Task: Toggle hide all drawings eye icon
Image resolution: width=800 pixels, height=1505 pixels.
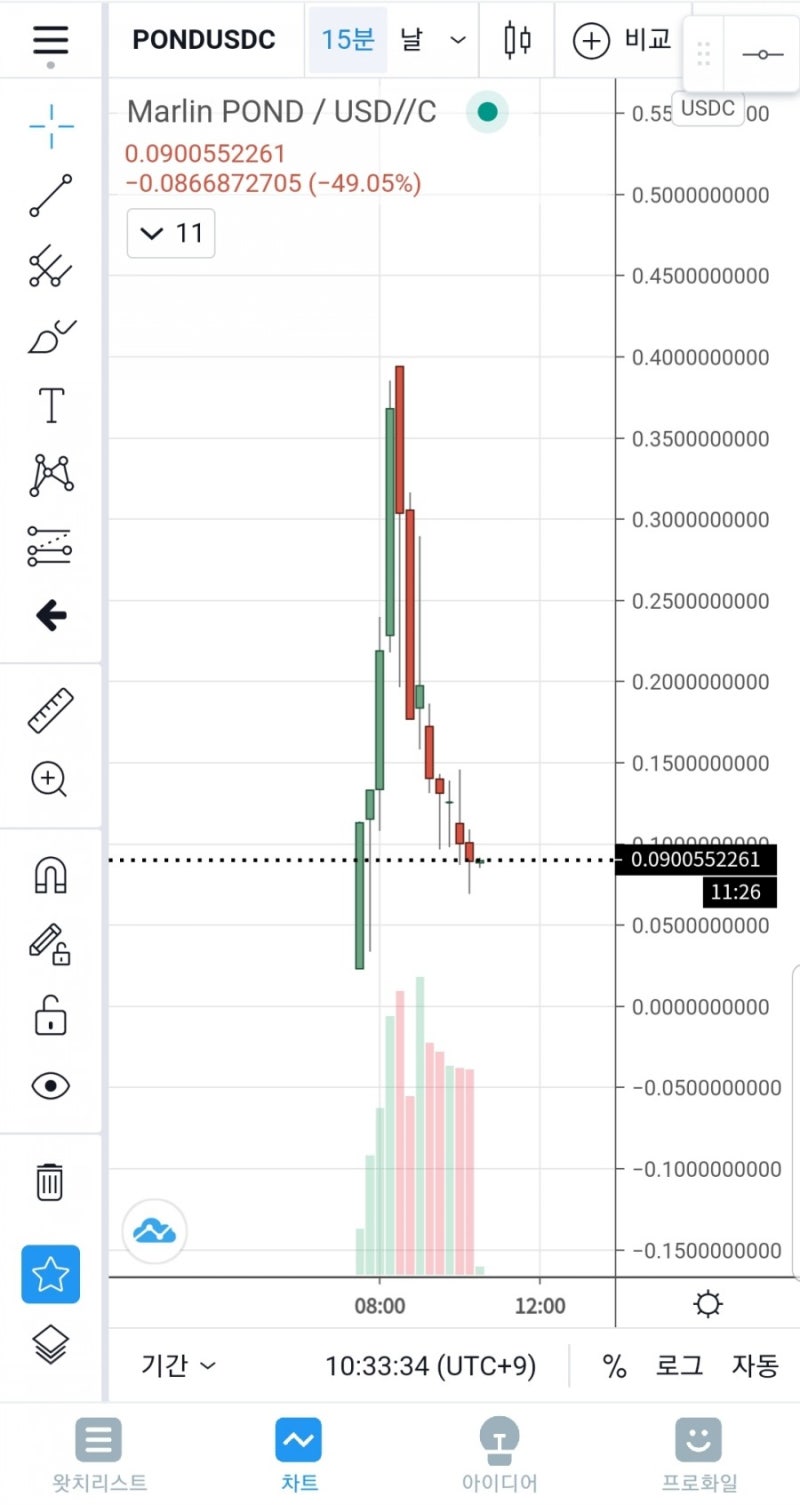Action: [x=50, y=1086]
